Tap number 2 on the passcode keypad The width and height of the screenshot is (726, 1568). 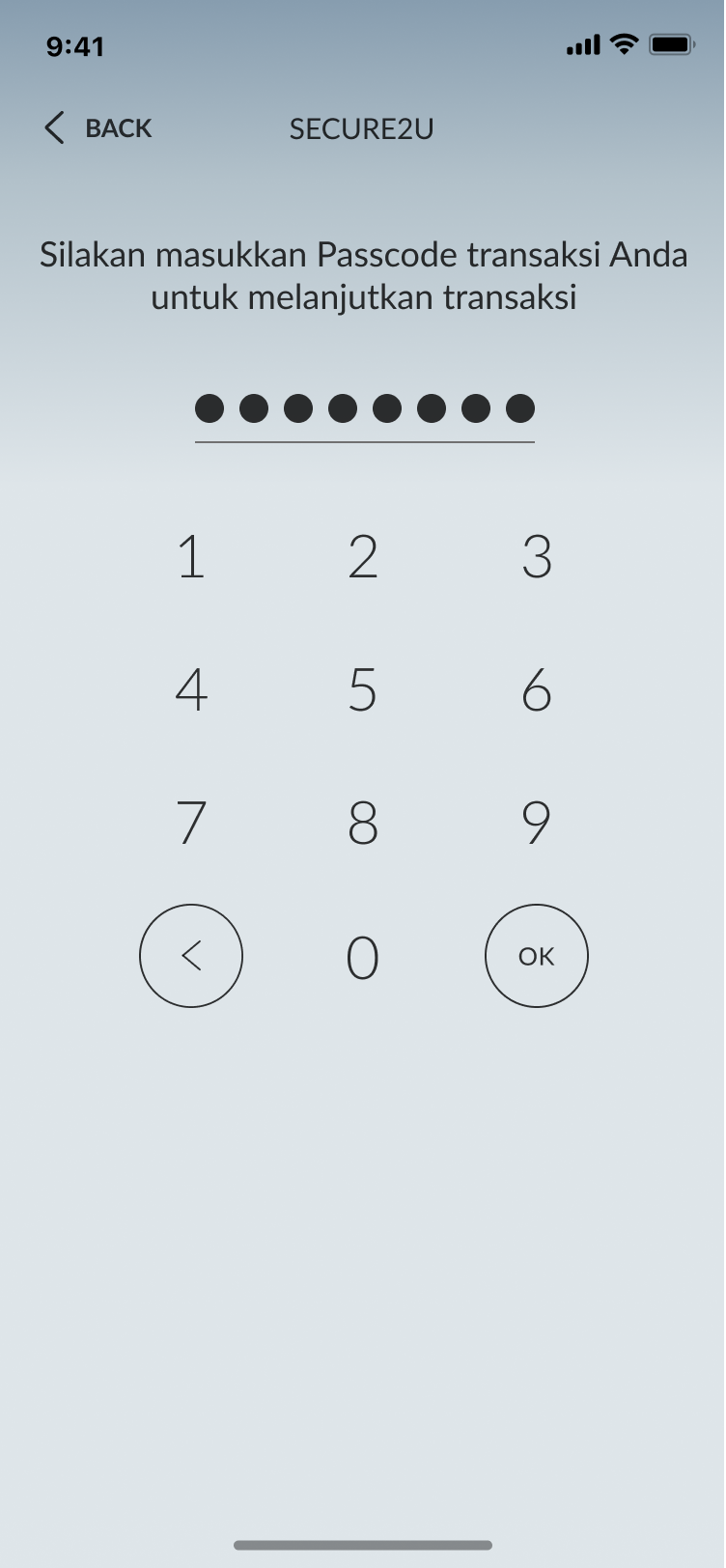[363, 557]
